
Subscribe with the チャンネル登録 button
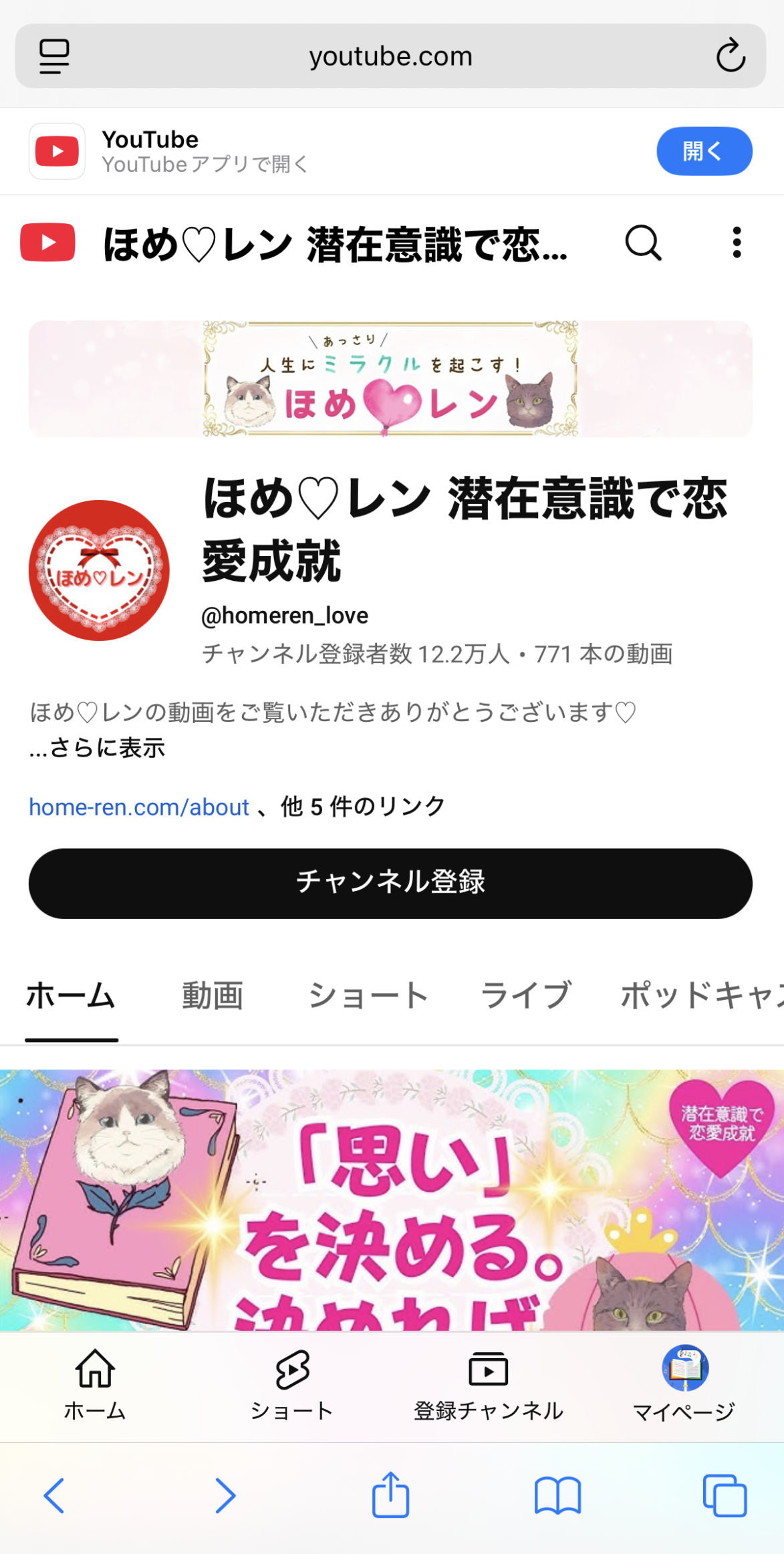pyautogui.click(x=390, y=883)
